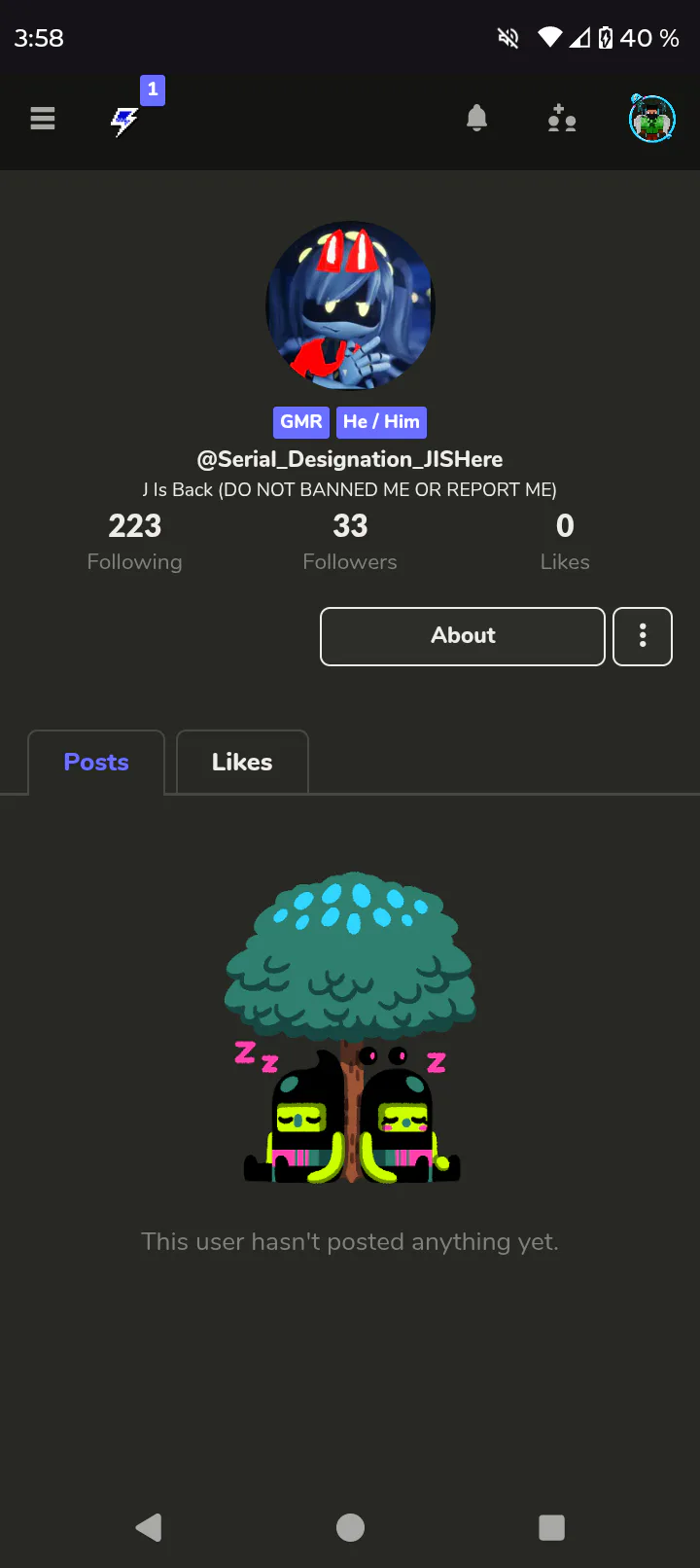Go to the Android home screen
Image resolution: width=700 pixels, height=1568 pixels.
(350, 1527)
